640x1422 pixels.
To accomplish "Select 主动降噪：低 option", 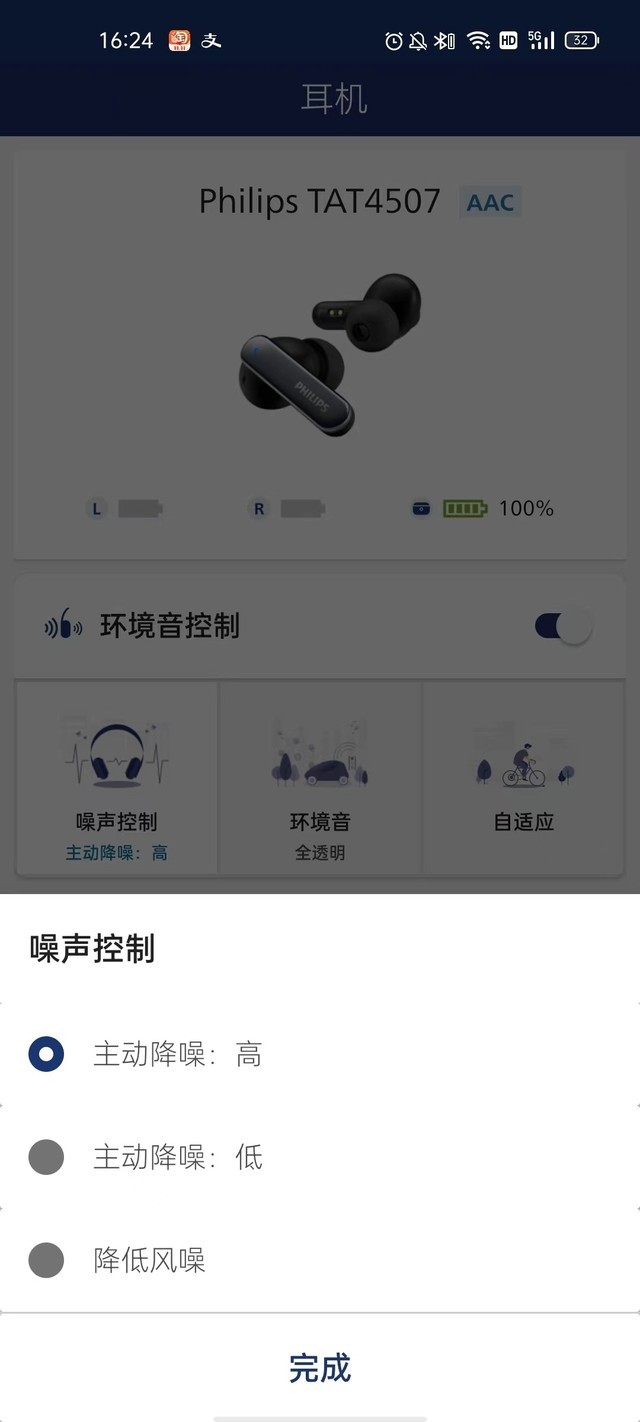I will pos(46,1157).
